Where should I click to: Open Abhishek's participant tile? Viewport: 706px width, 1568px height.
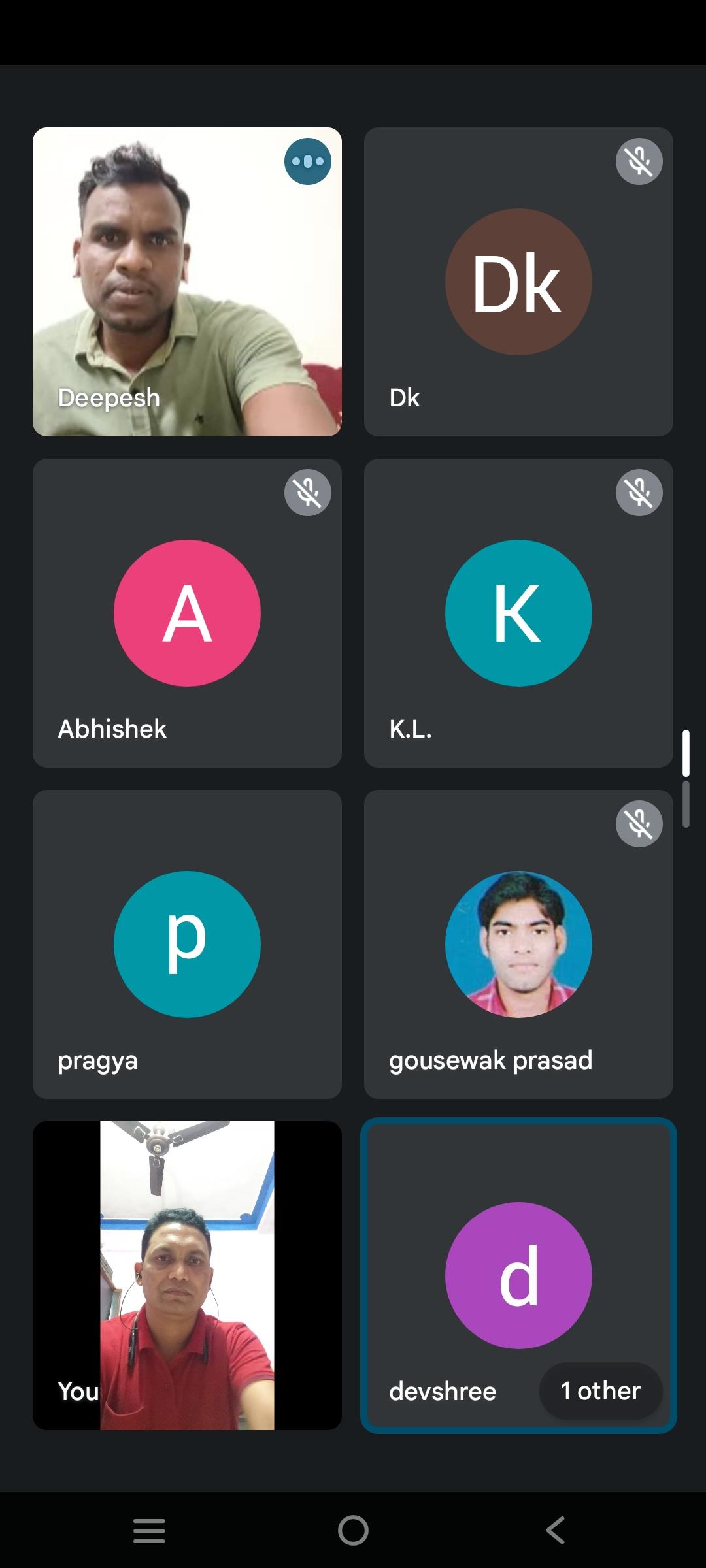[x=187, y=613]
